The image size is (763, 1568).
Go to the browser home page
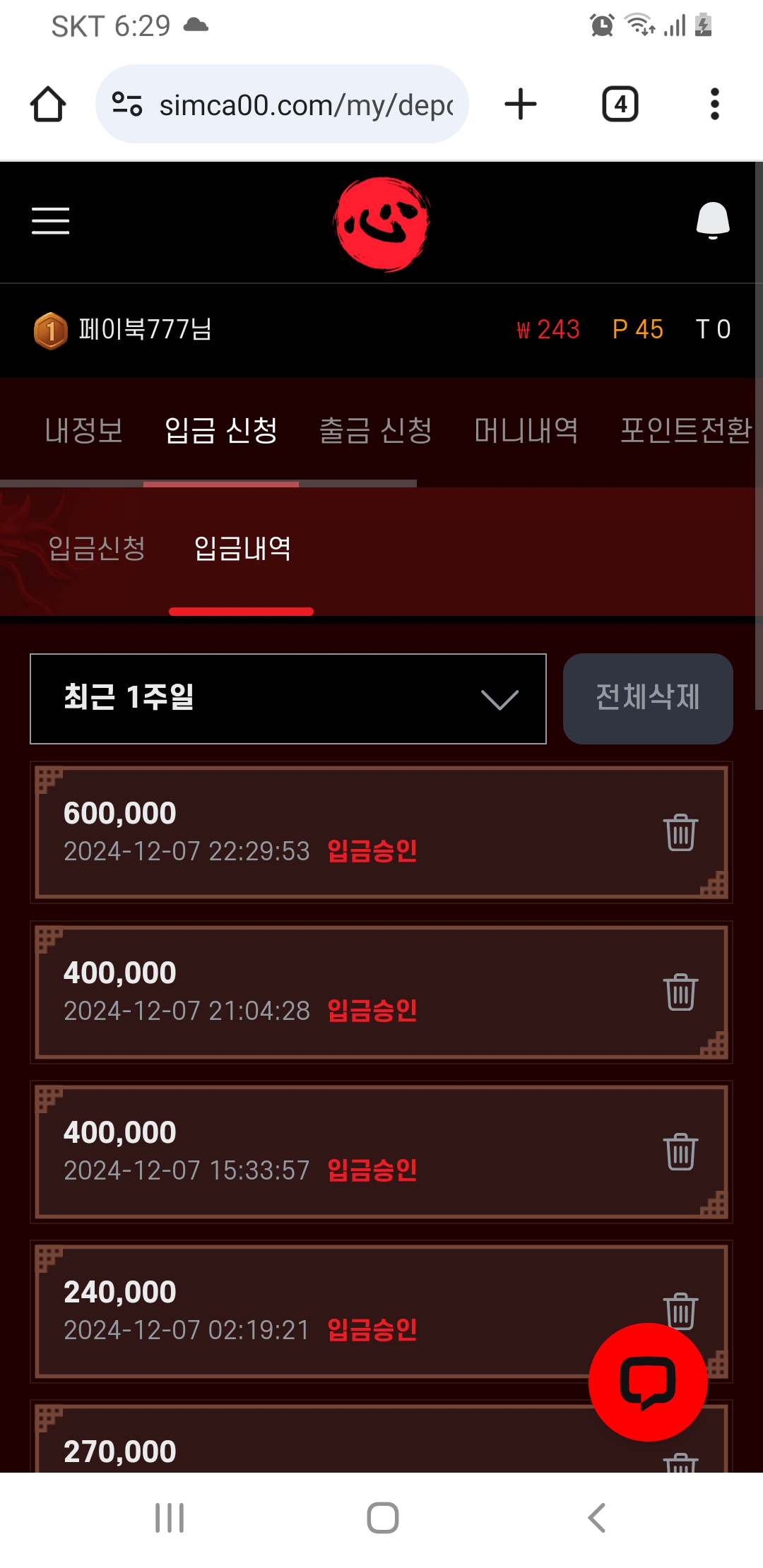point(48,105)
